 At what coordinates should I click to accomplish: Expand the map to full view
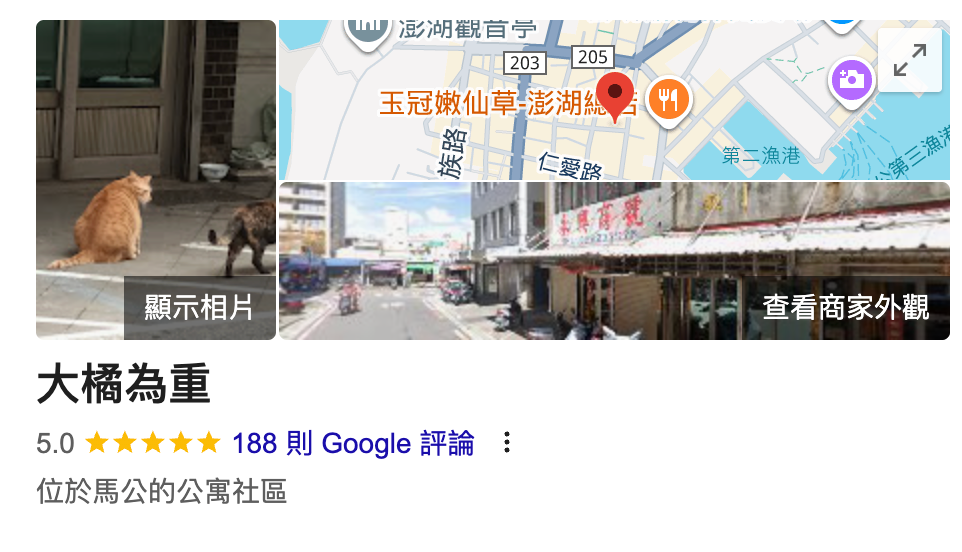pyautogui.click(x=909, y=61)
